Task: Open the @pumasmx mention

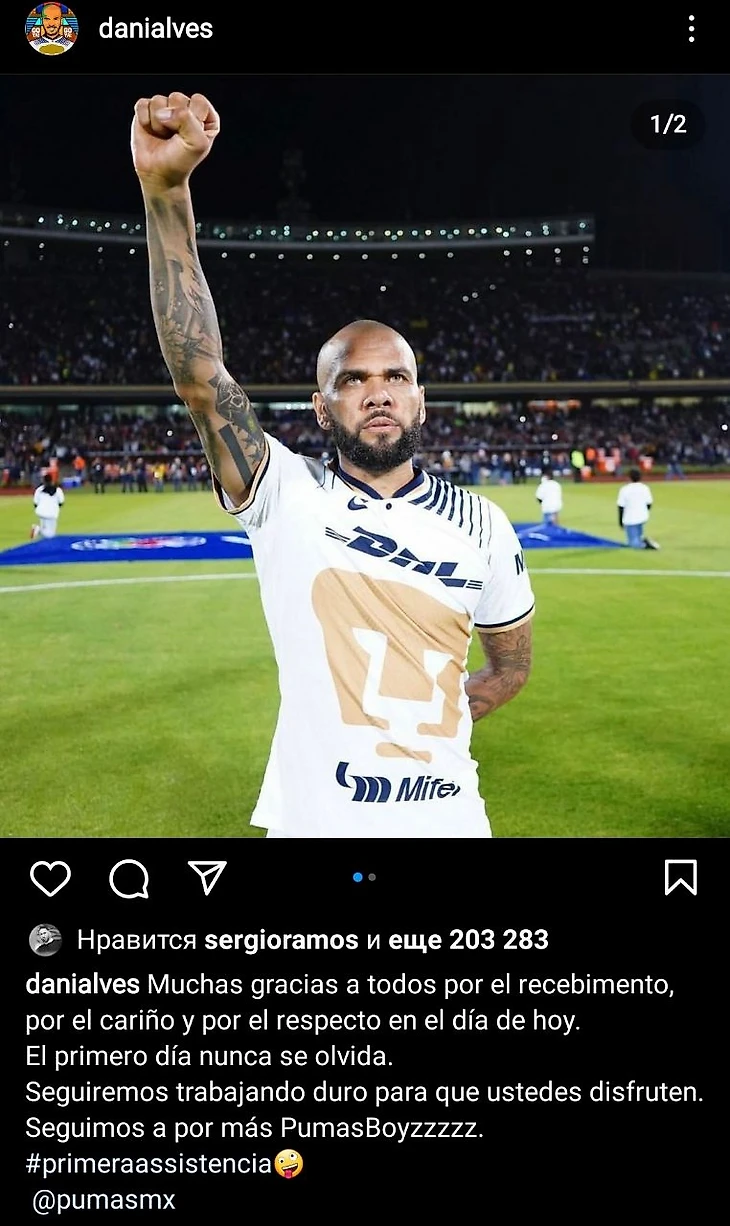Action: click(104, 1200)
